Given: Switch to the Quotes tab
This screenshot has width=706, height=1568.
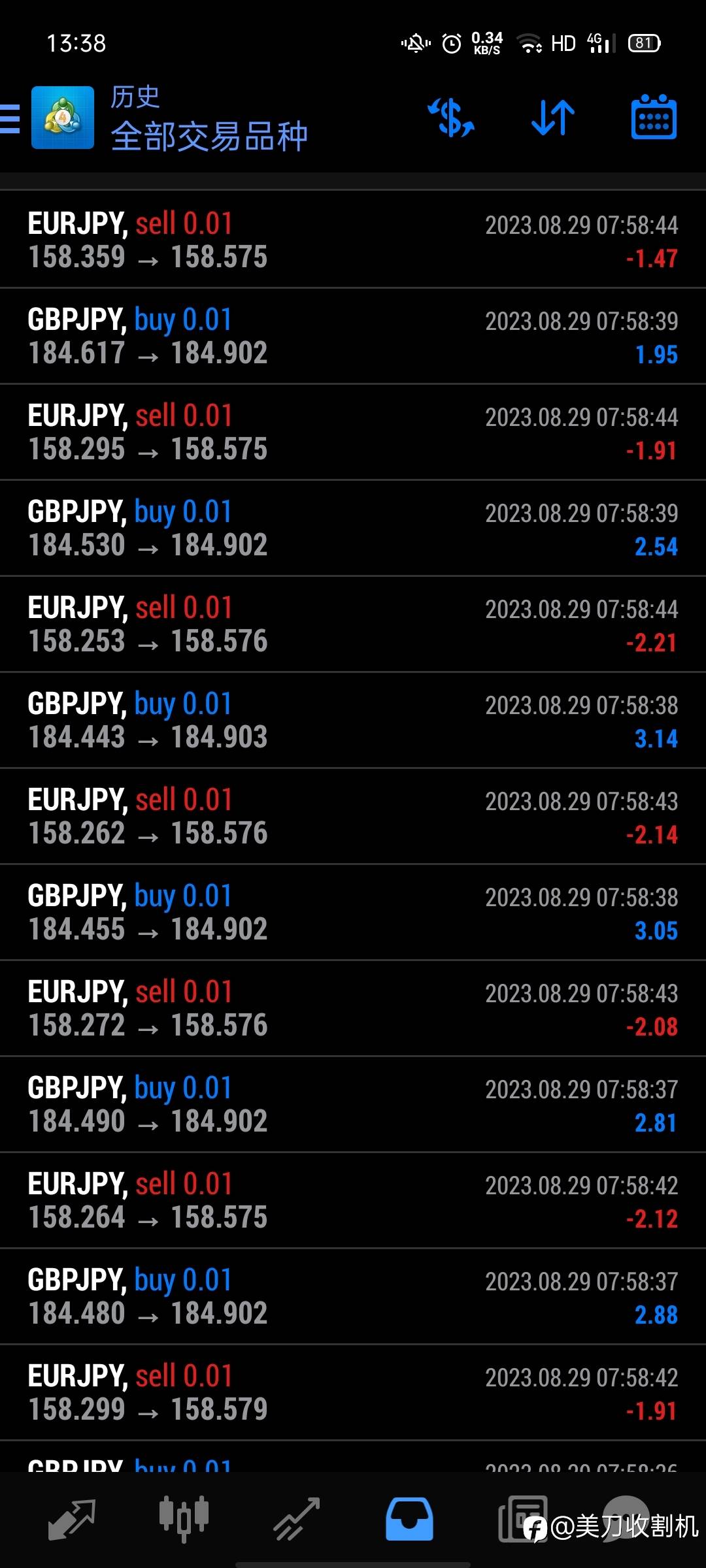Looking at the screenshot, I should [x=72, y=1518].
